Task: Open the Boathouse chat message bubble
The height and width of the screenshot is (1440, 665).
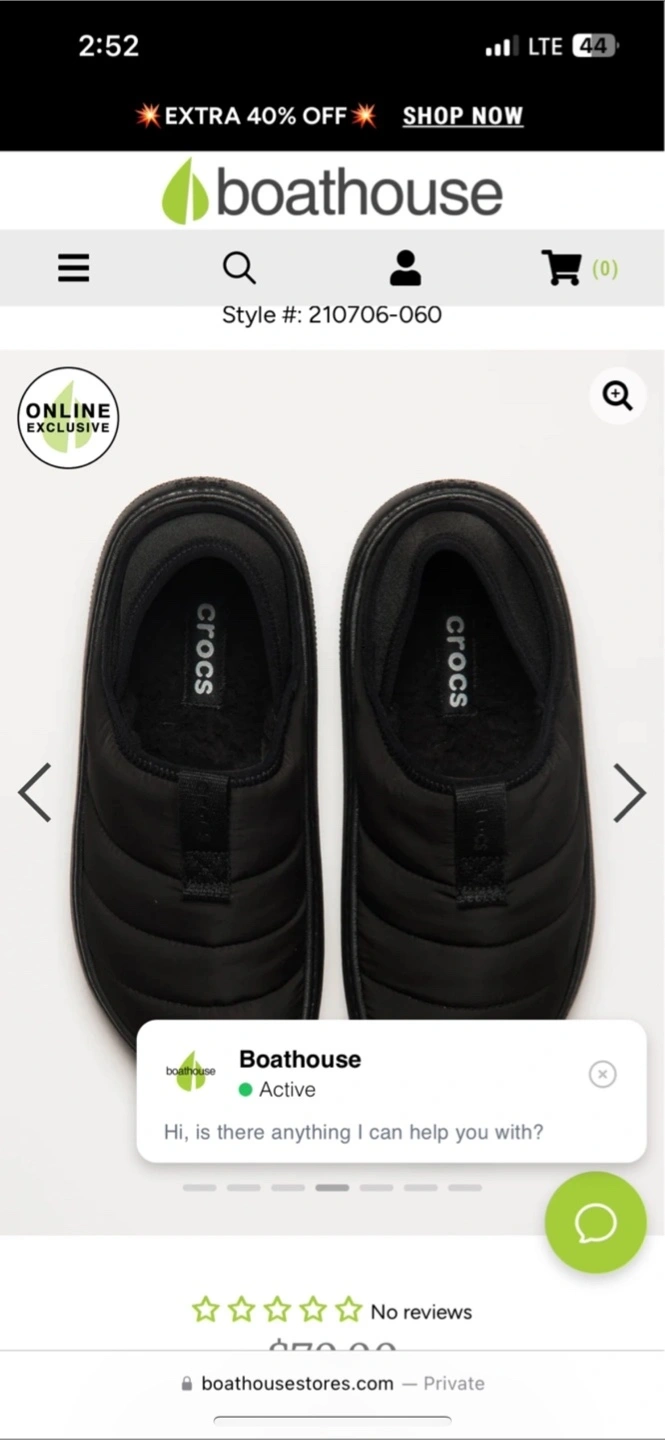Action: coord(354,1132)
